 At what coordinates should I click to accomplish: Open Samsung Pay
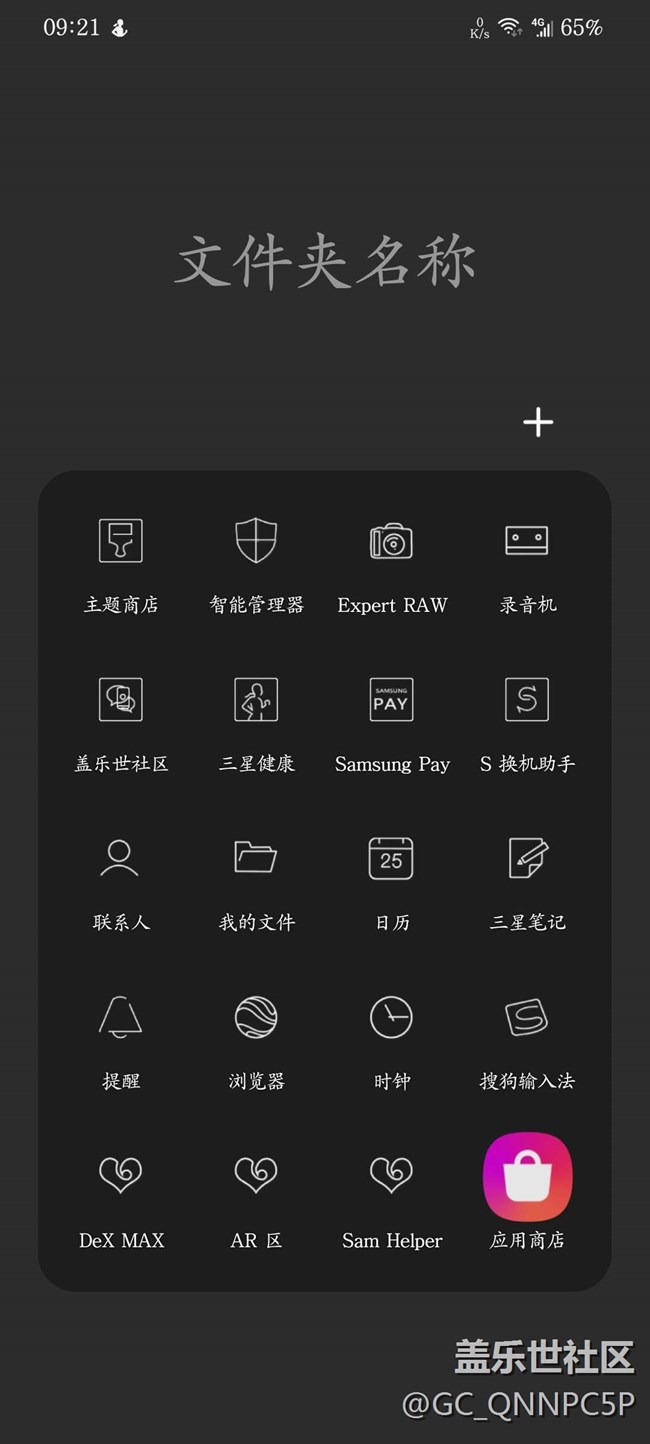tap(391, 700)
